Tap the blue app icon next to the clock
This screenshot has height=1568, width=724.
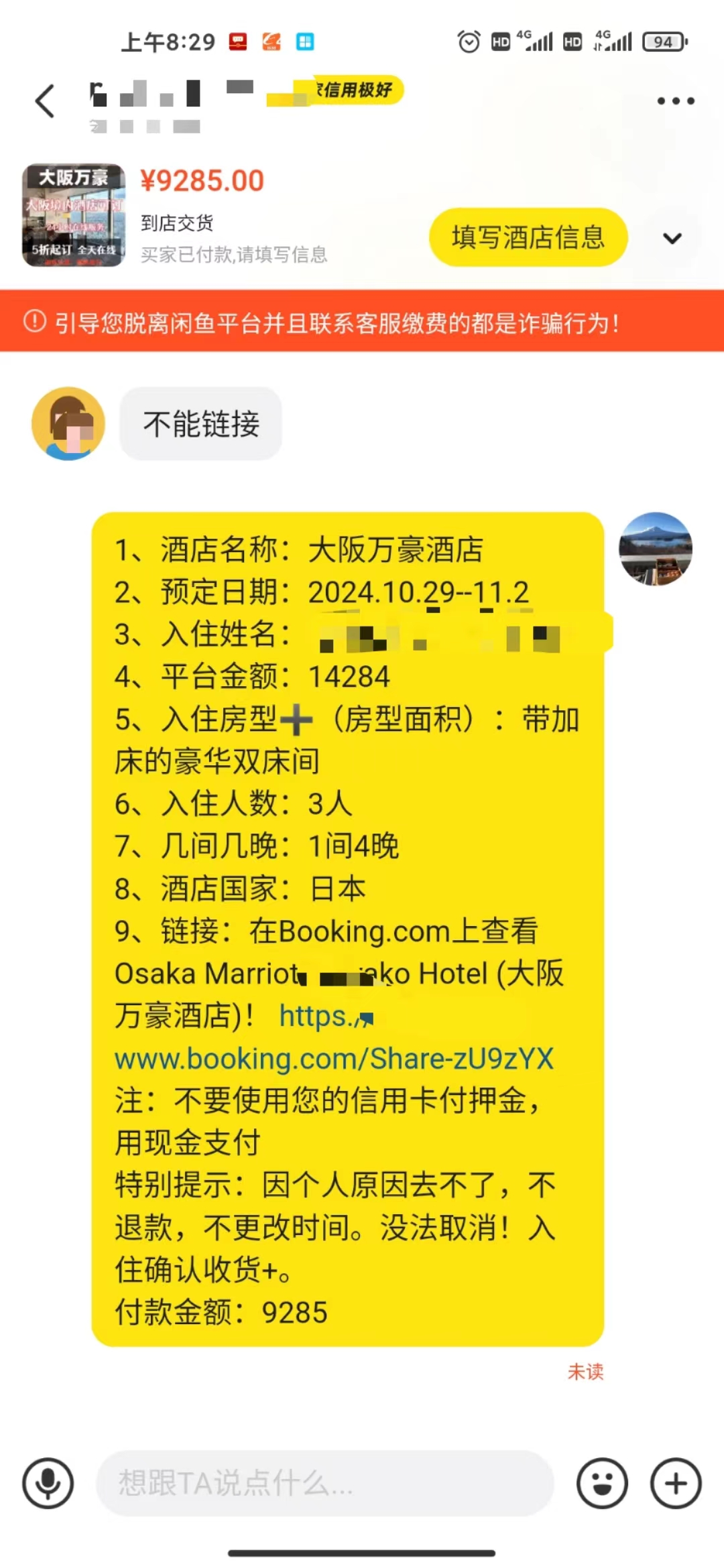click(305, 42)
